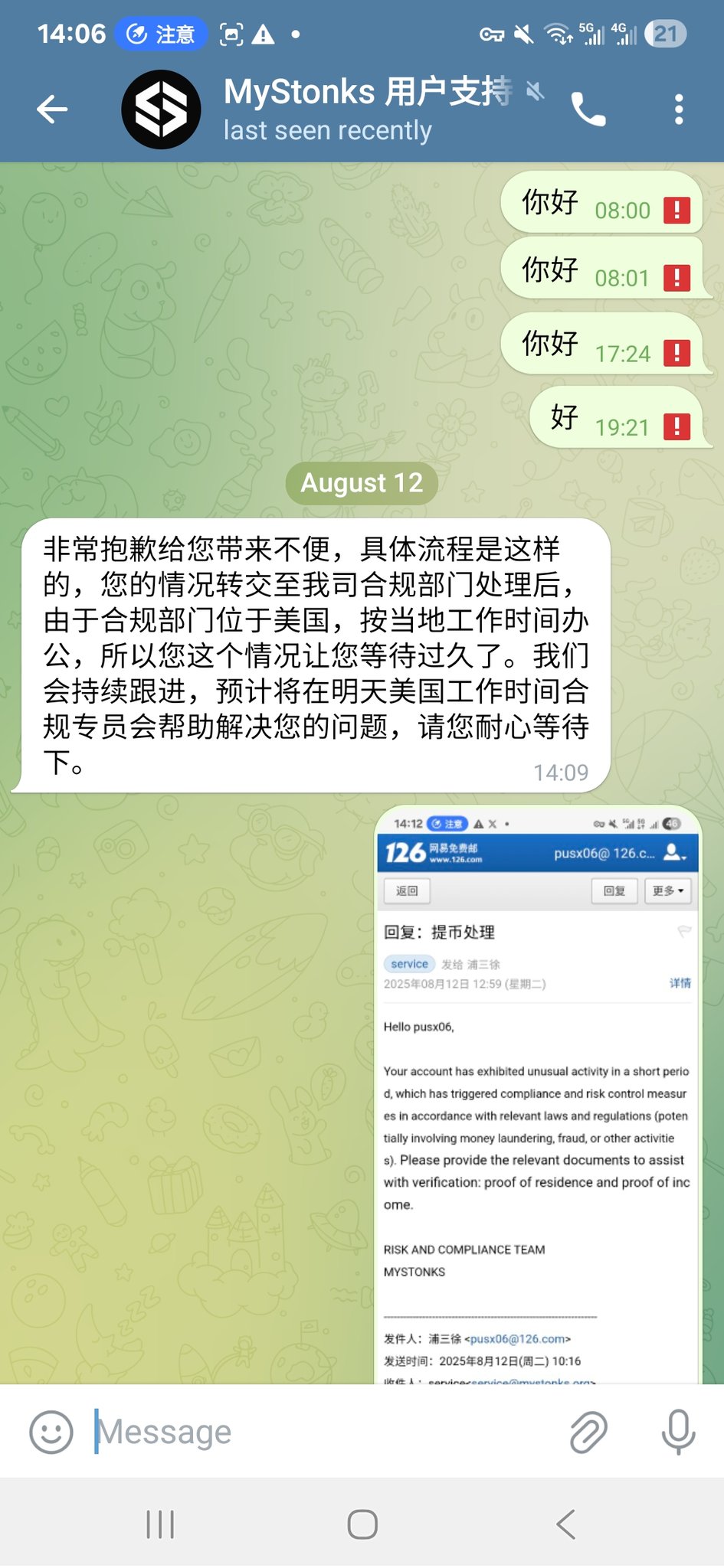Tap failed-send error icon on 19:21 message
The width and height of the screenshot is (724, 1568).
point(676,426)
